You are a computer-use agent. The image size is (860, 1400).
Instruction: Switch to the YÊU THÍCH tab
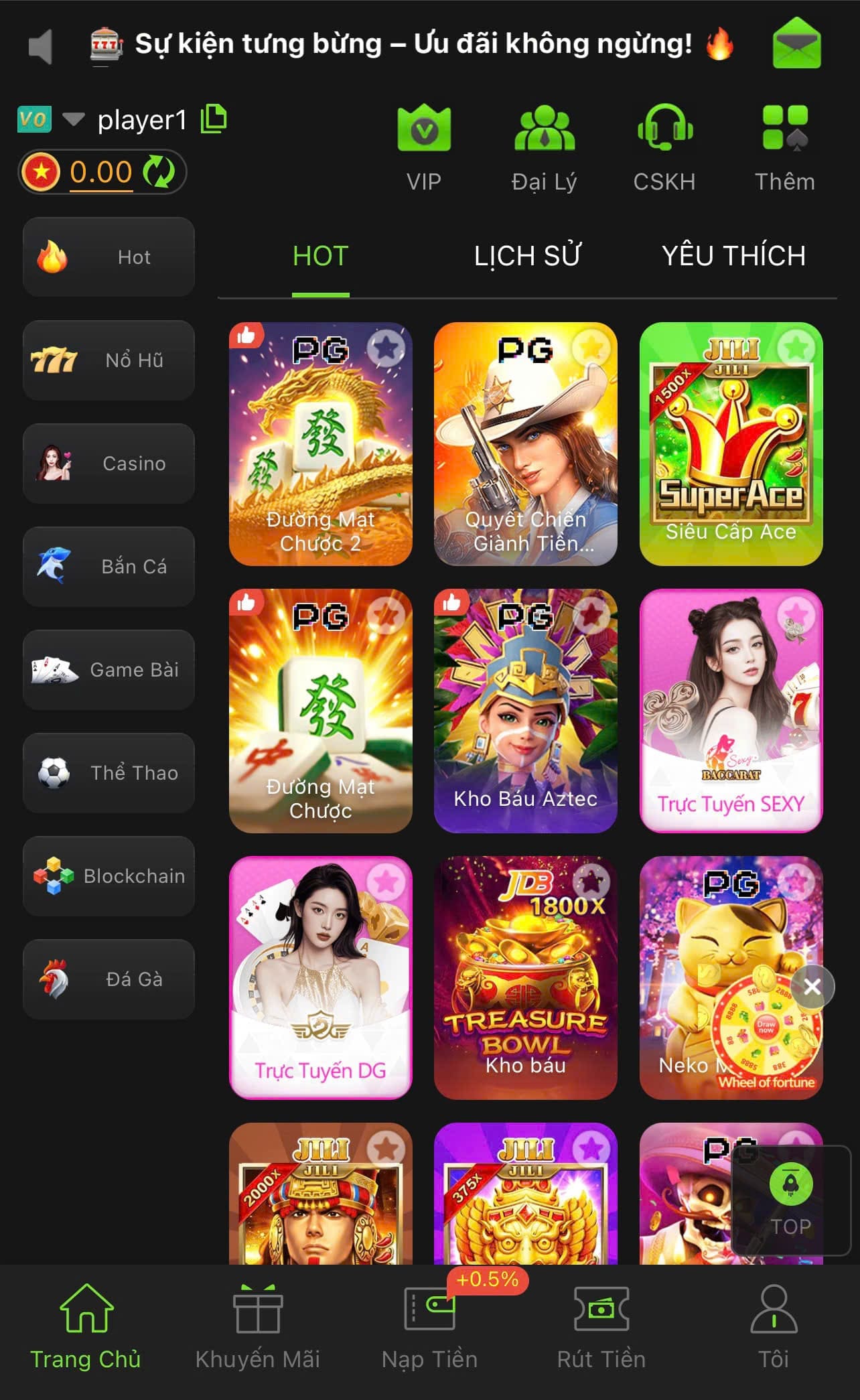pos(733,256)
